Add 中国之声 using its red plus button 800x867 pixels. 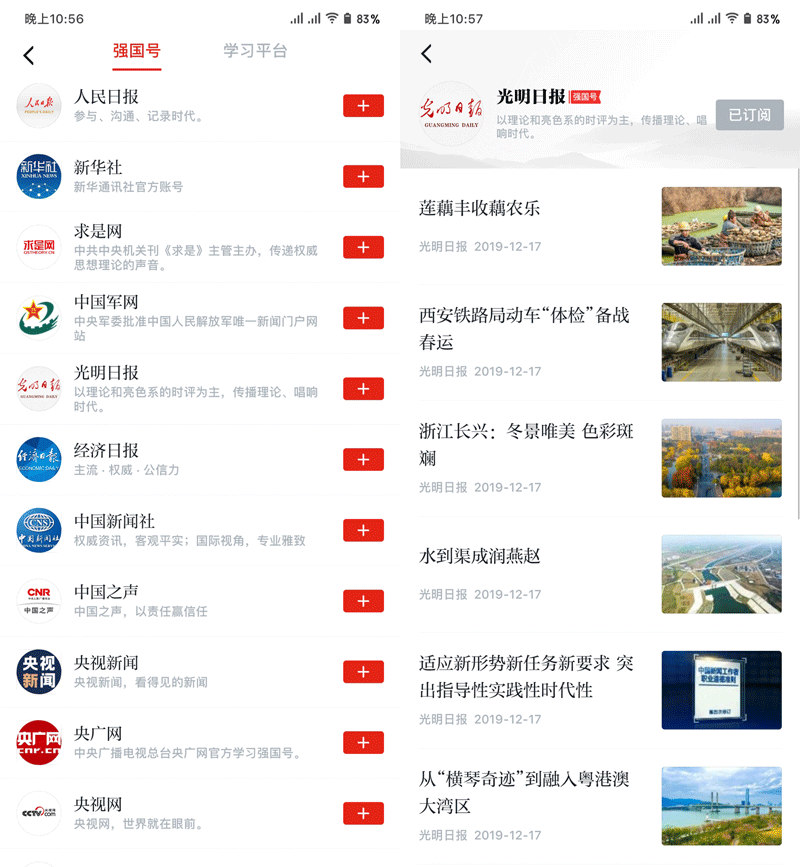coord(363,601)
